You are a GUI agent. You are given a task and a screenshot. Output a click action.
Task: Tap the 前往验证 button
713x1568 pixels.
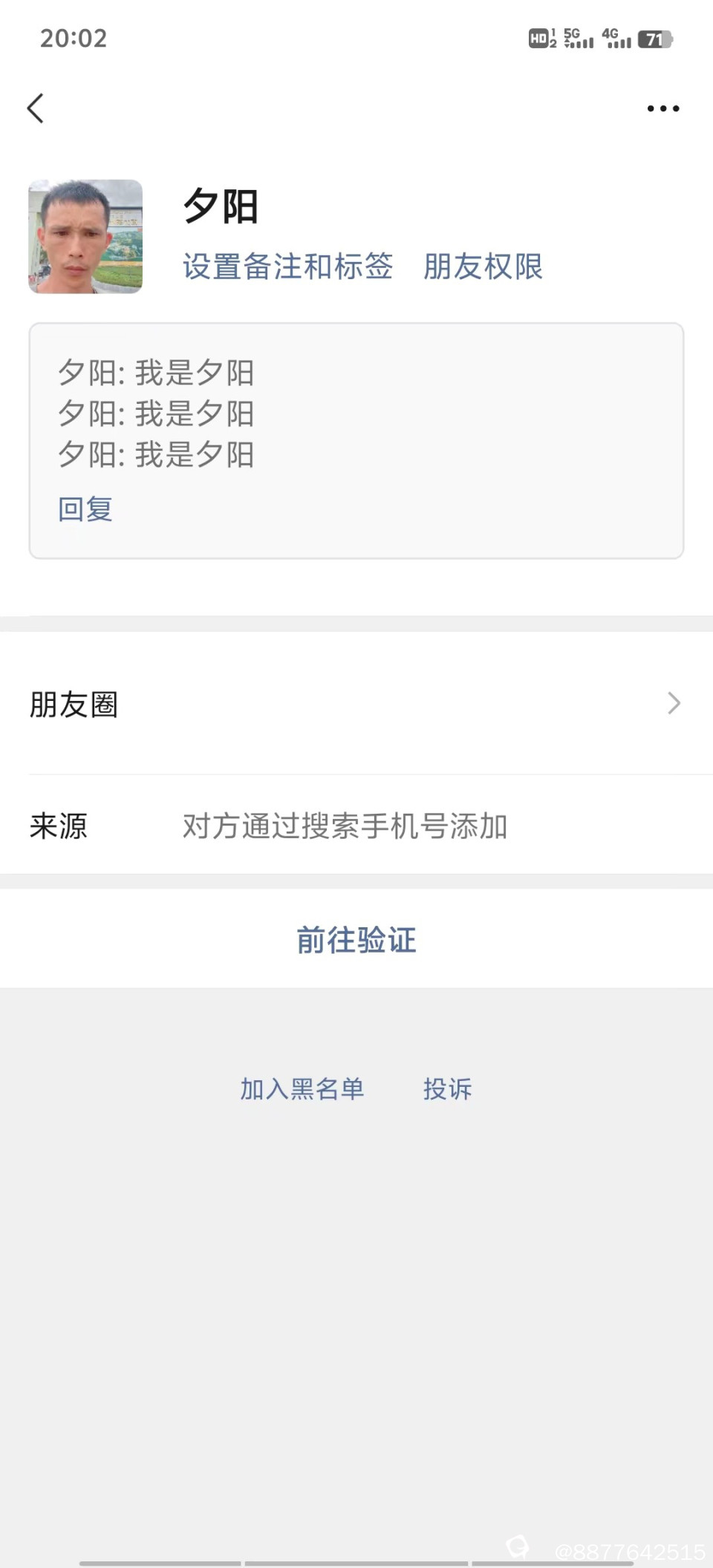pos(356,939)
